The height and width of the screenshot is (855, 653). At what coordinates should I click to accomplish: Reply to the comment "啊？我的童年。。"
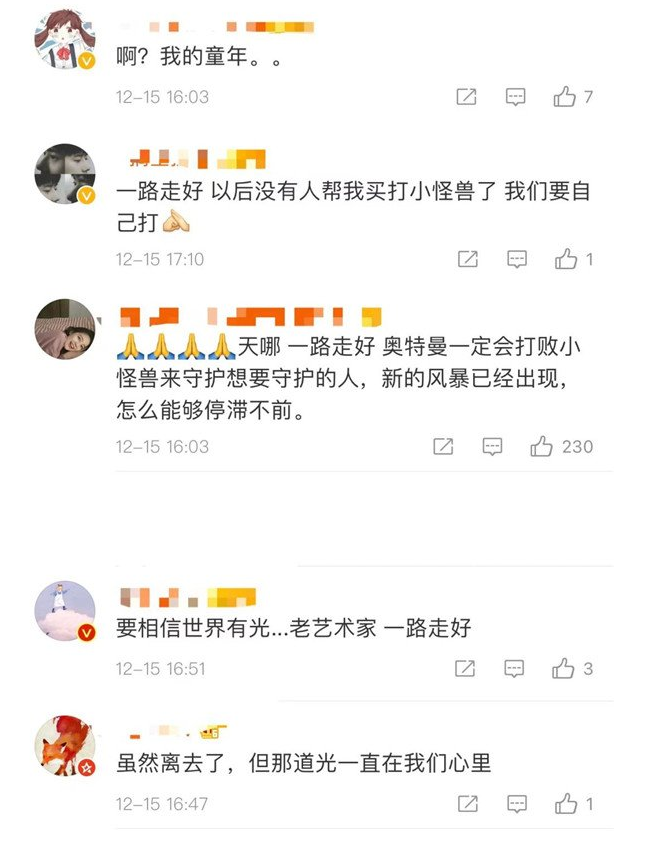point(516,97)
